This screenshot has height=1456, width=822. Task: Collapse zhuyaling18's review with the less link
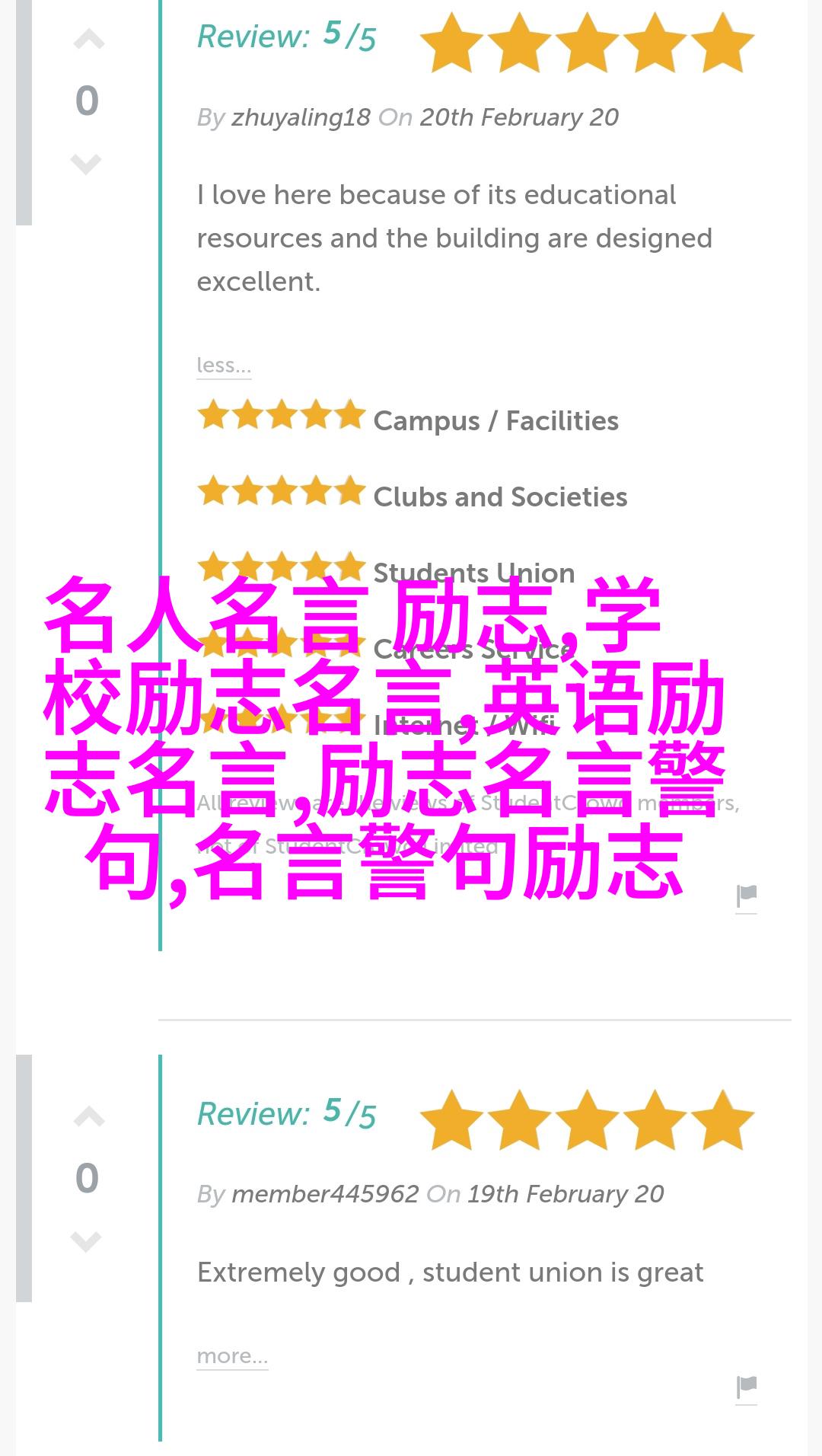[223, 366]
